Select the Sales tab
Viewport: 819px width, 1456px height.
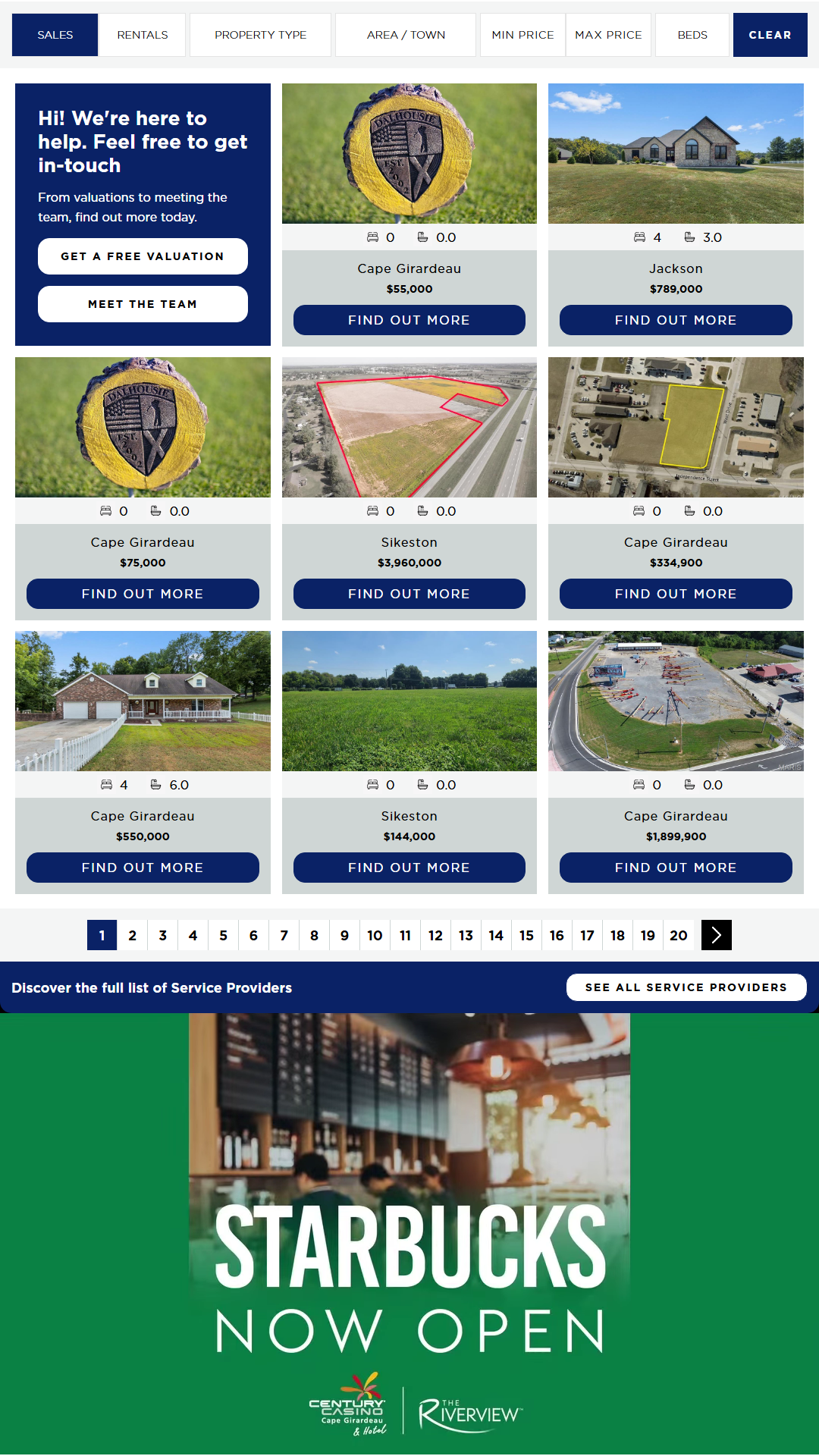(x=55, y=35)
